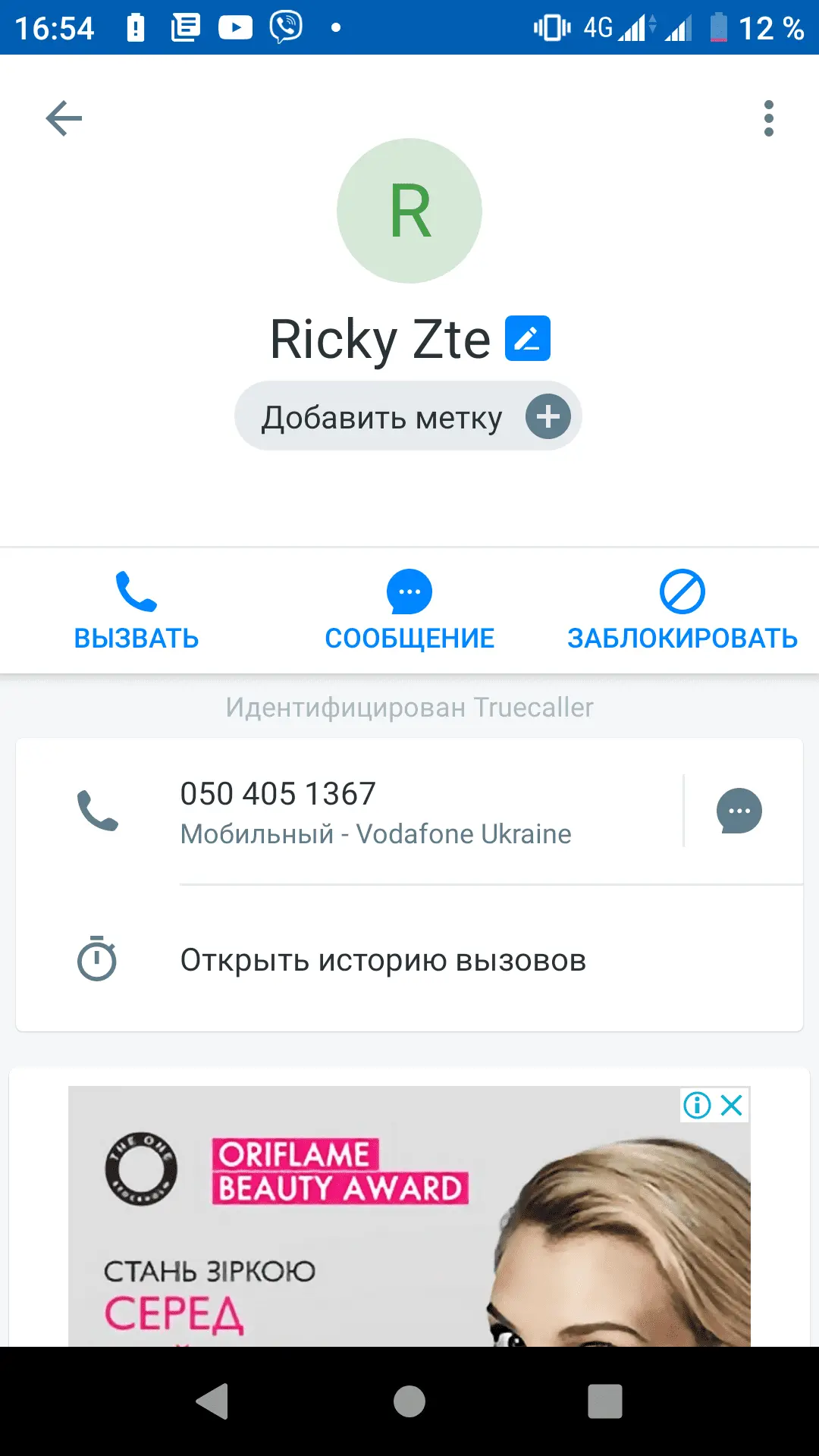Go back using the top-left arrow

(x=64, y=118)
